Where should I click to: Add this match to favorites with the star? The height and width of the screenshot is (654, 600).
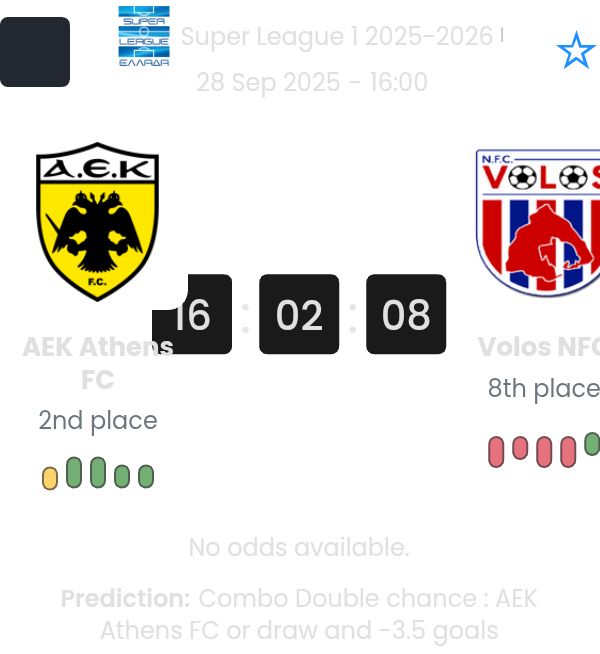click(575, 51)
